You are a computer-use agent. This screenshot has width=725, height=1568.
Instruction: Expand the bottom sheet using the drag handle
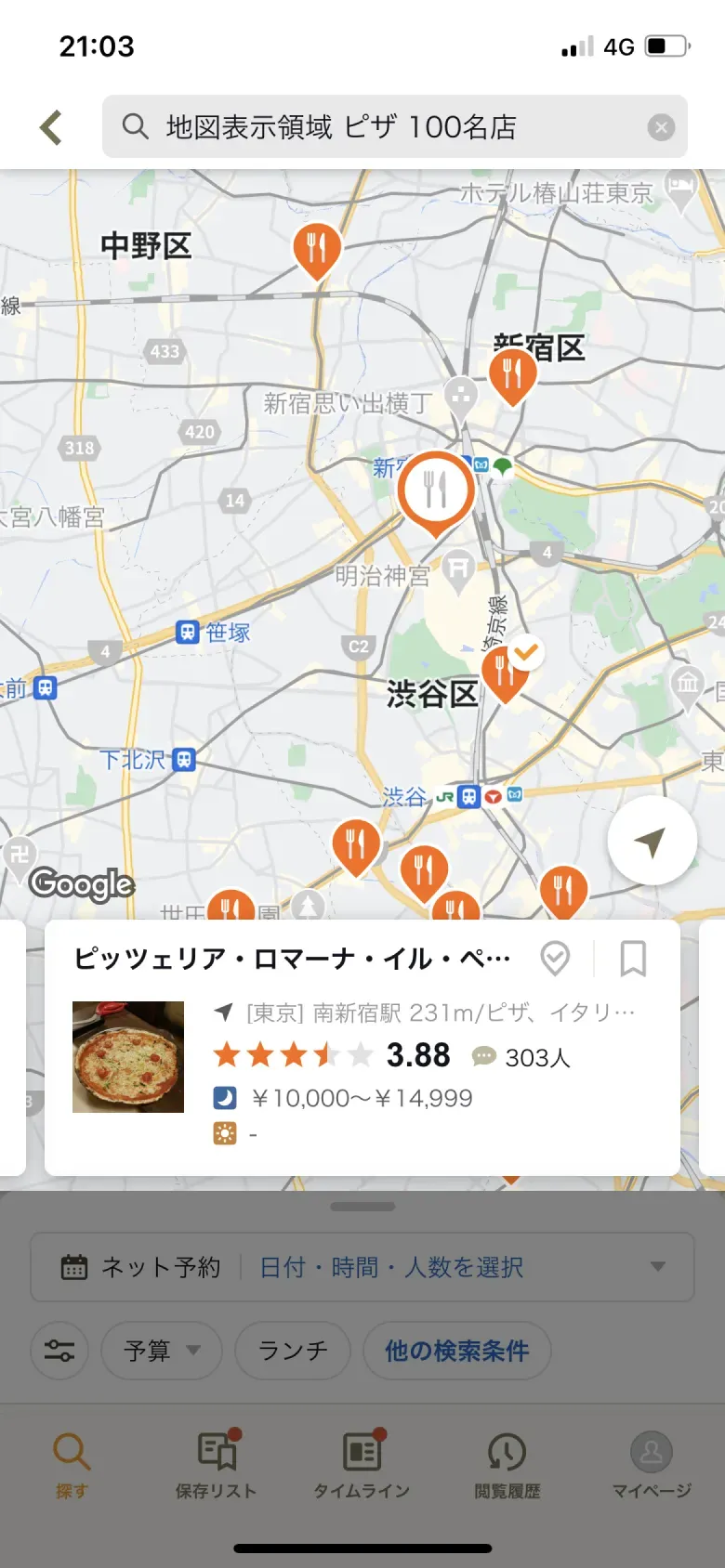pos(362,1205)
